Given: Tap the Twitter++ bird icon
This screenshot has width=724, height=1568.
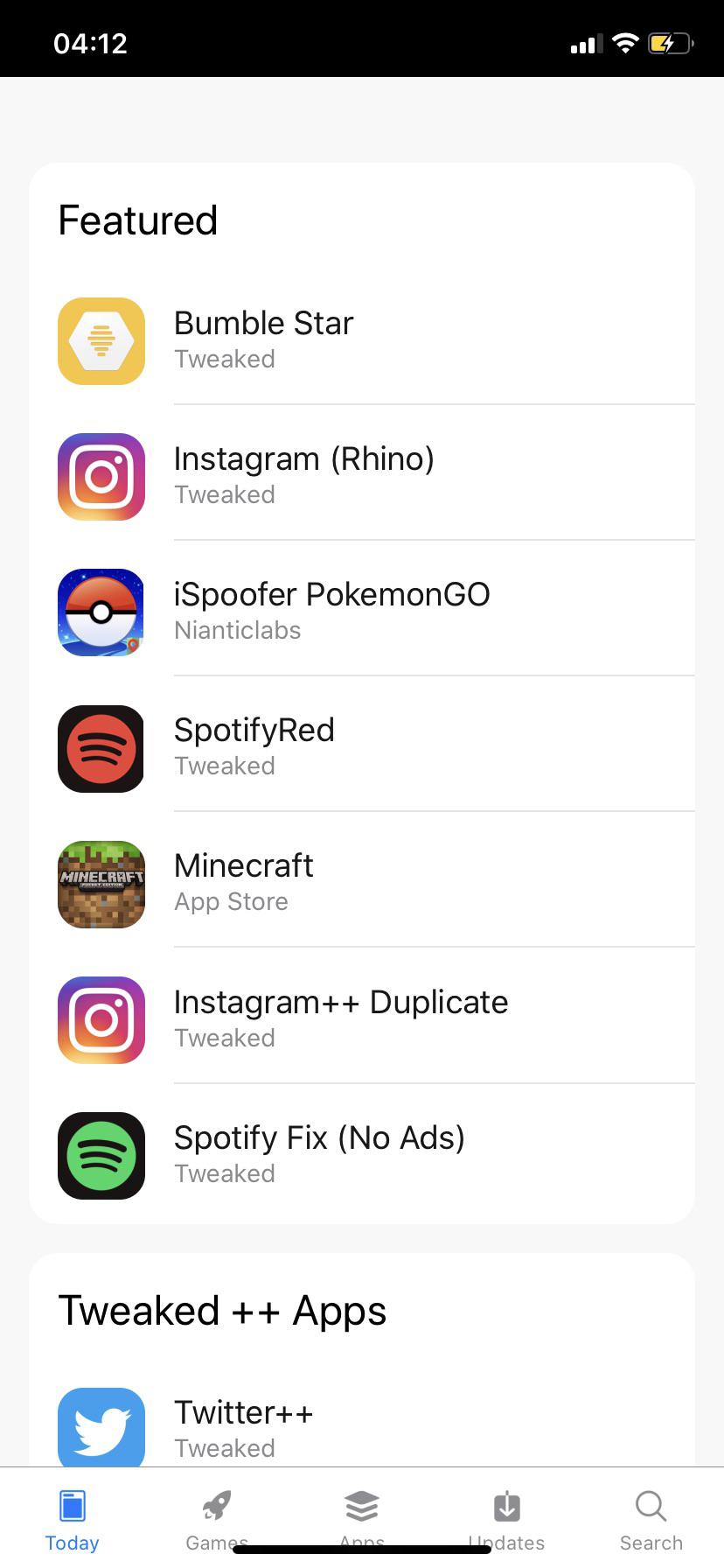Looking at the screenshot, I should click(x=101, y=1427).
